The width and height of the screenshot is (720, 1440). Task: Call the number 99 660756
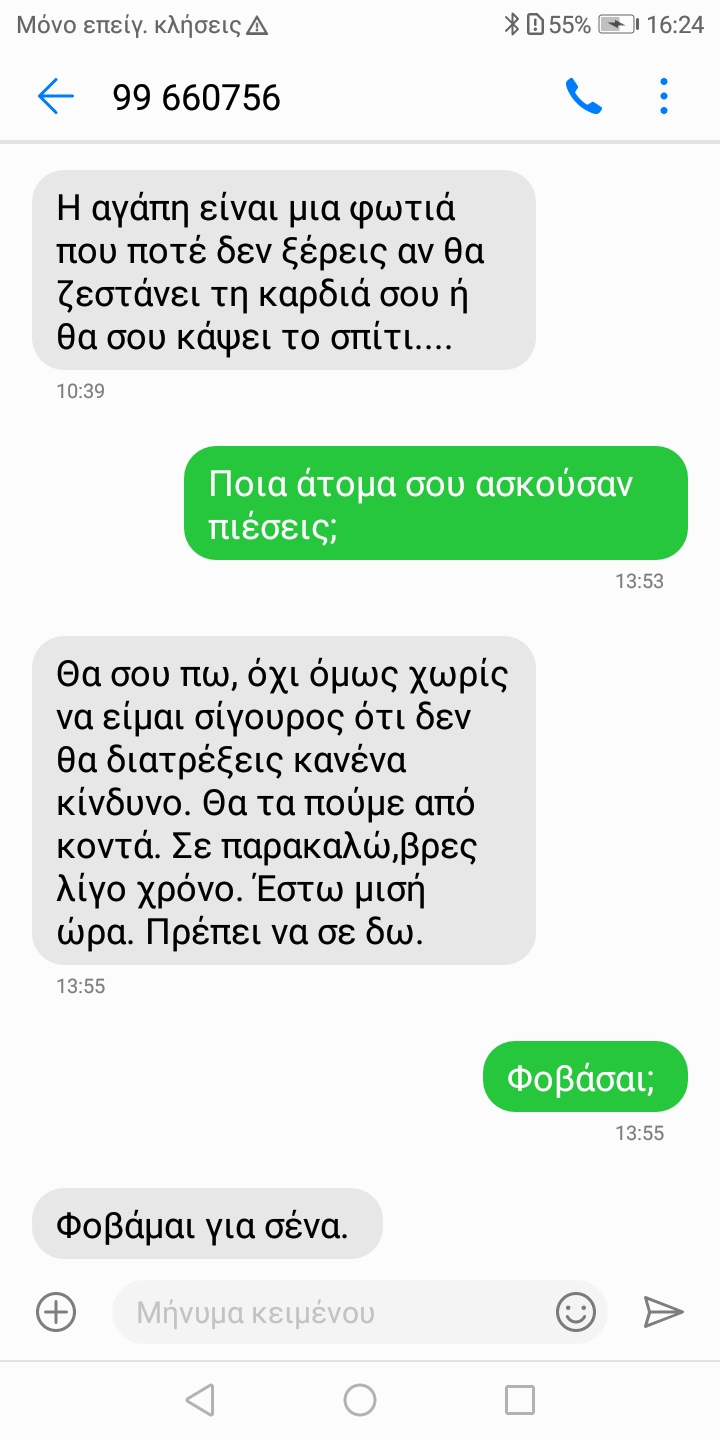(583, 97)
